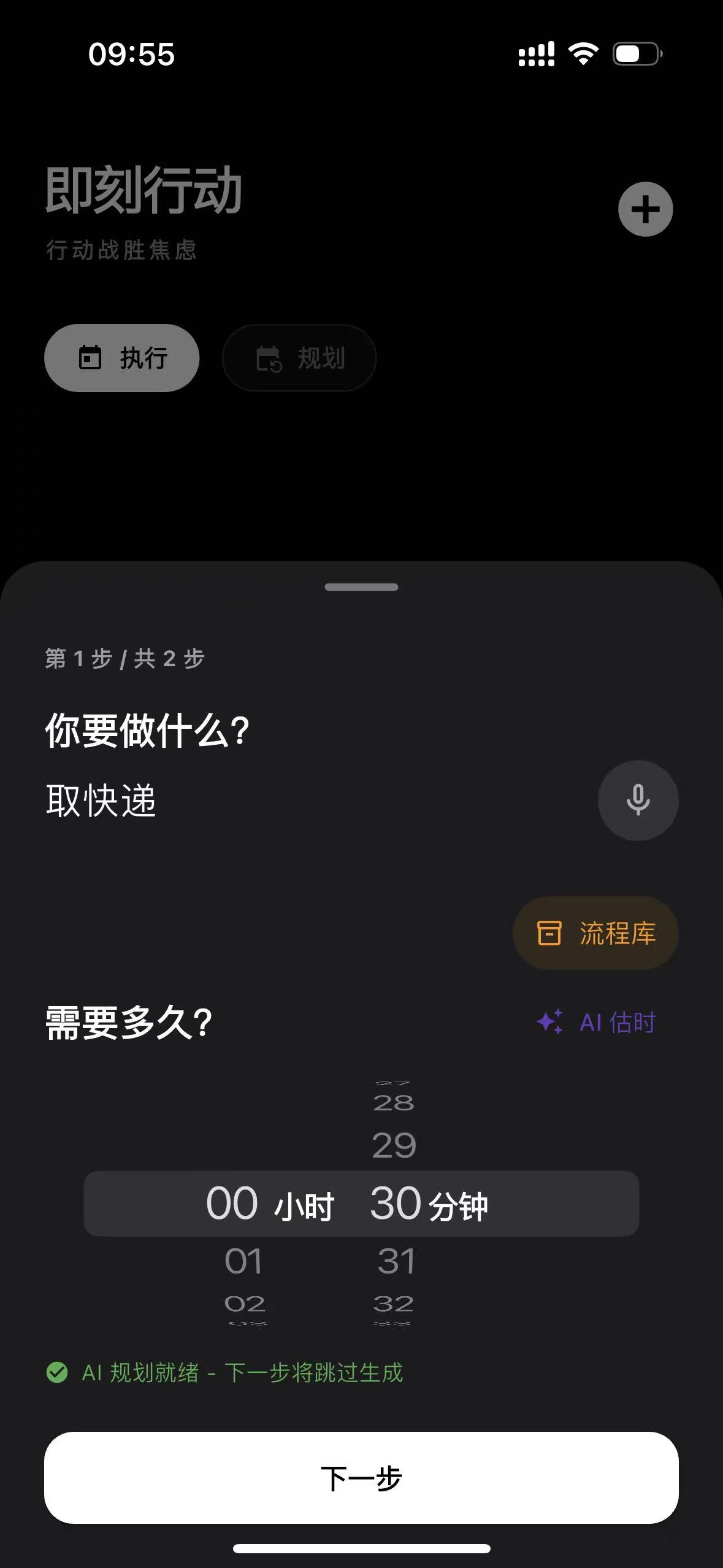Switch to the 规划 tab
Viewport: 723px width, 1568px height.
[x=298, y=358]
